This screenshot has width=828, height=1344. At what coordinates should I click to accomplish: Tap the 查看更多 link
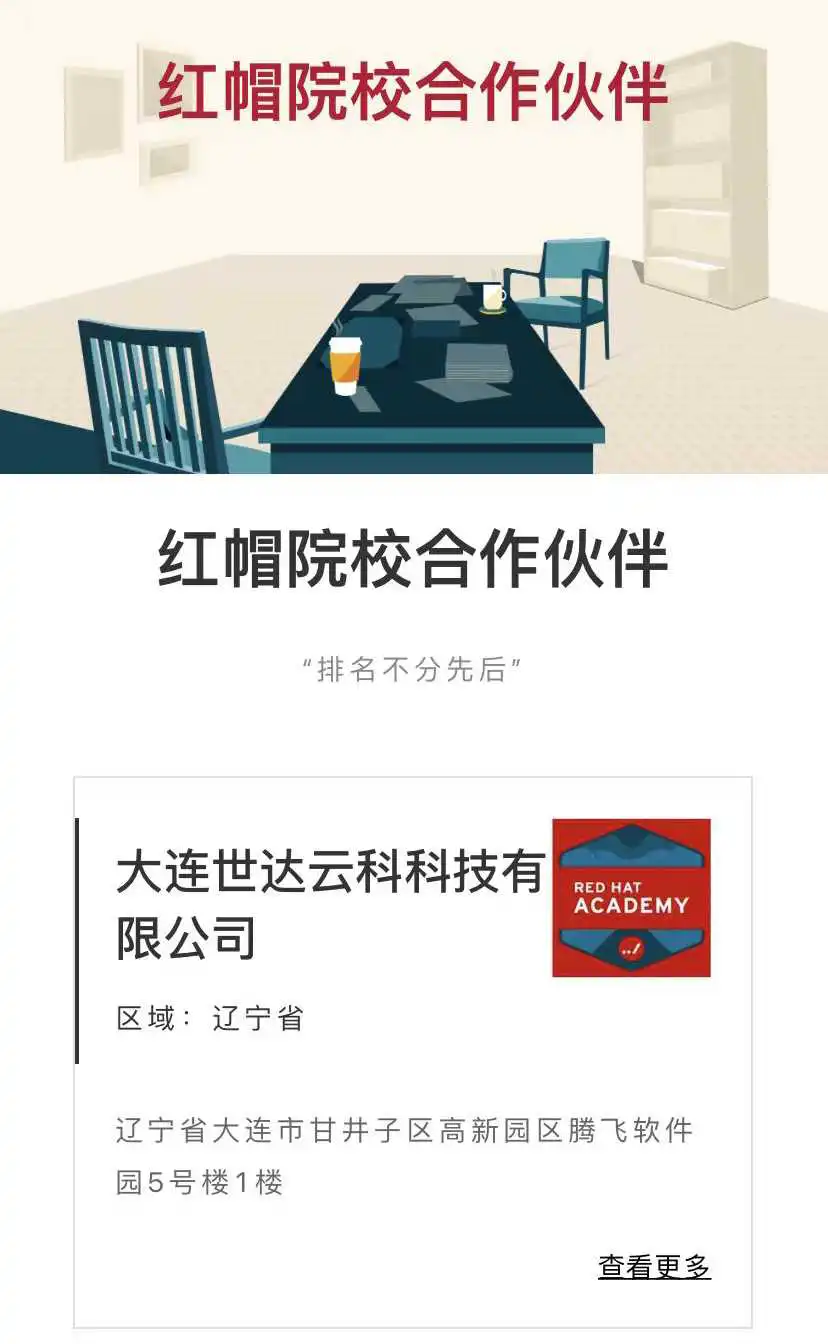(654, 1267)
